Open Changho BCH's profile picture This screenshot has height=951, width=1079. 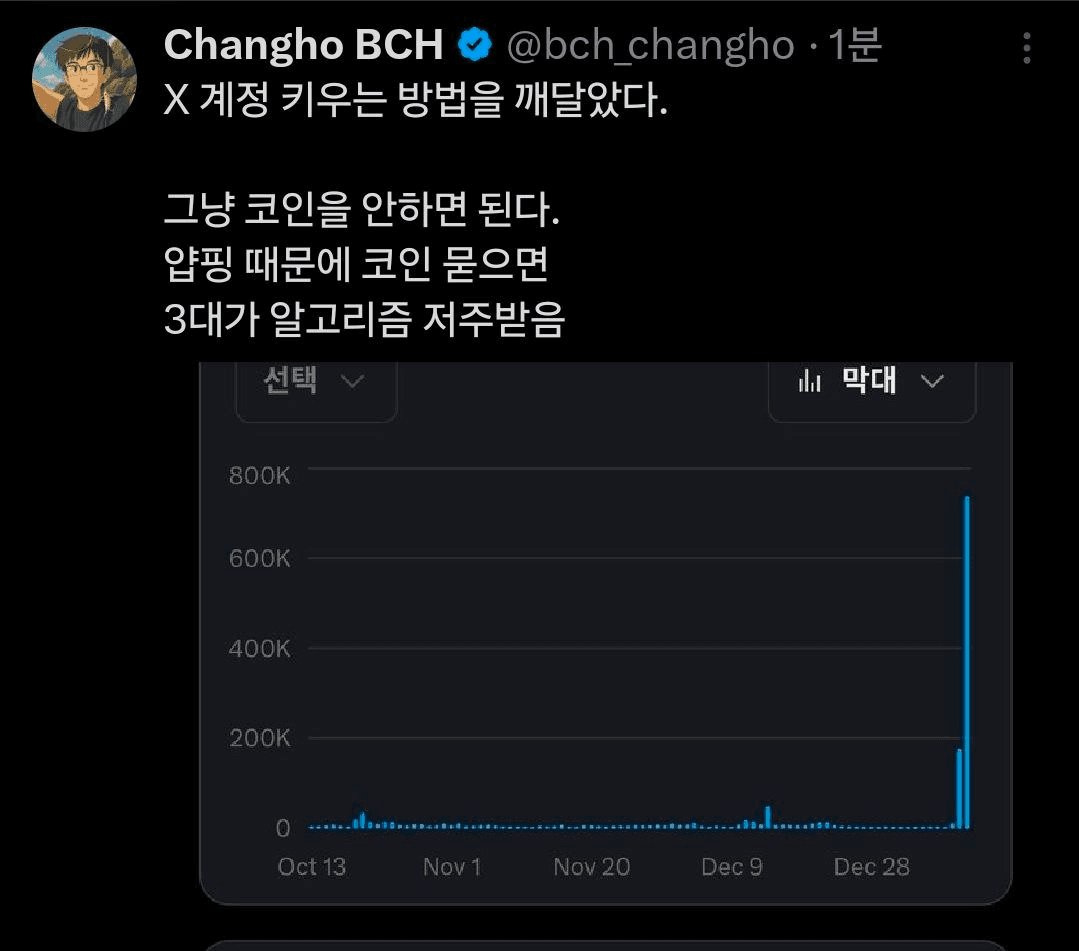coord(84,79)
